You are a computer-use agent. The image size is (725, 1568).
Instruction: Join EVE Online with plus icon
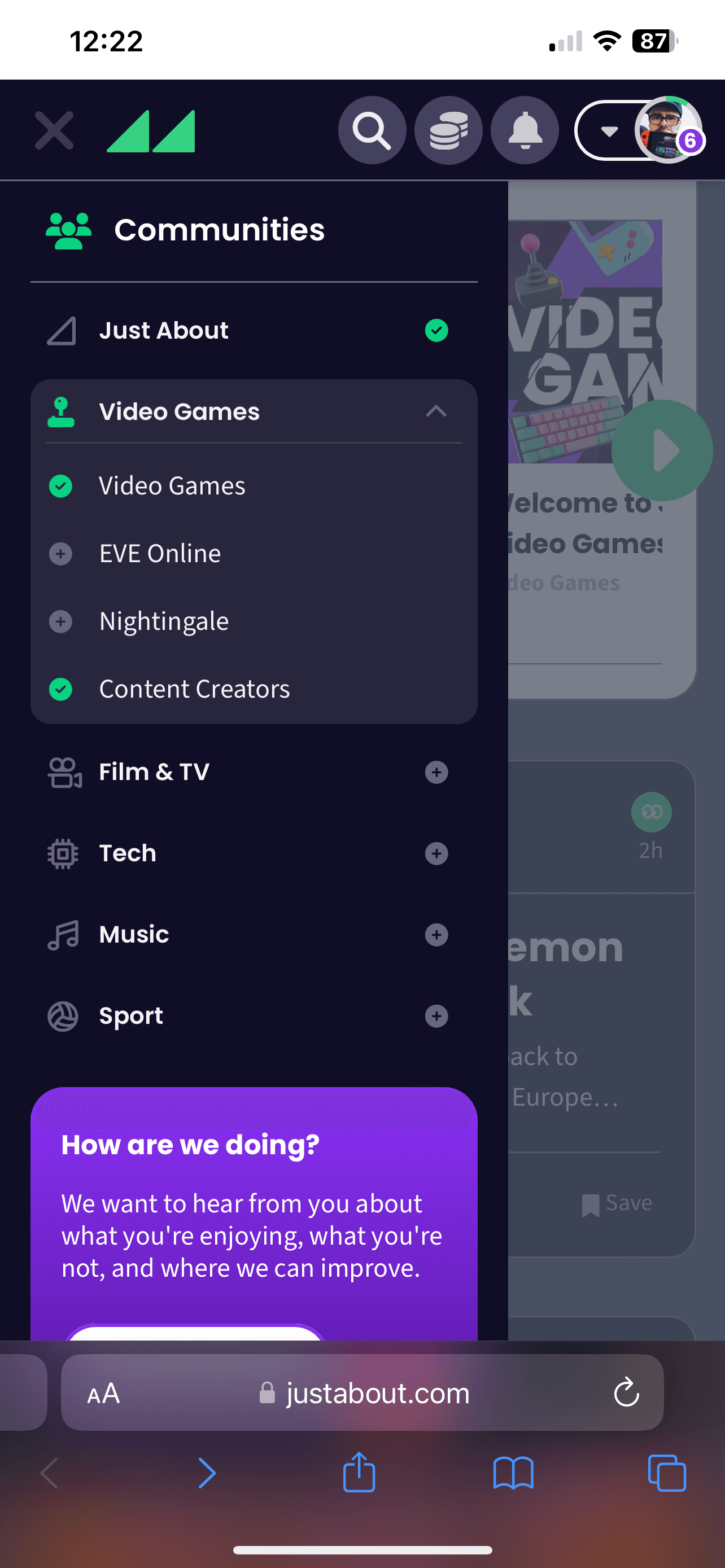point(60,554)
